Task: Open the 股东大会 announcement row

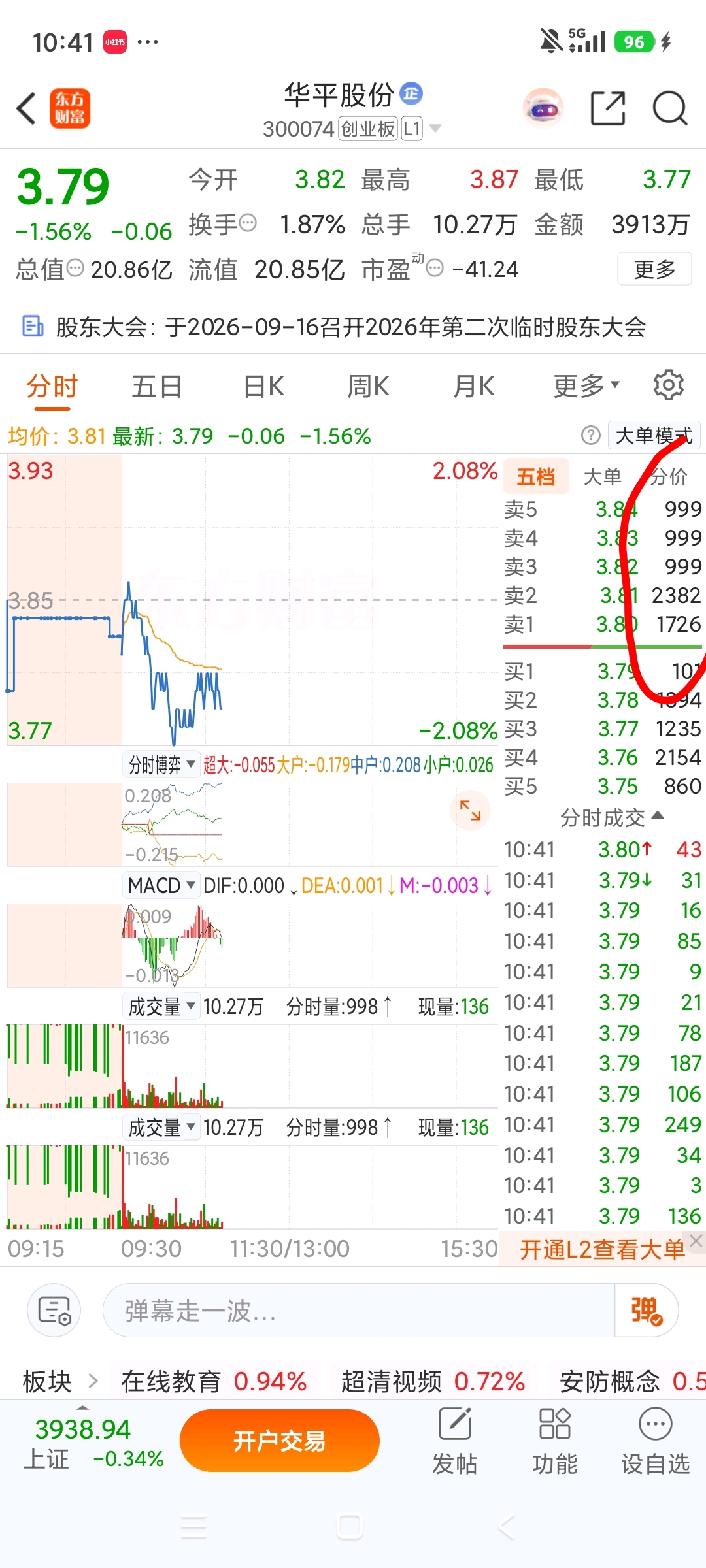Action: 353,327
